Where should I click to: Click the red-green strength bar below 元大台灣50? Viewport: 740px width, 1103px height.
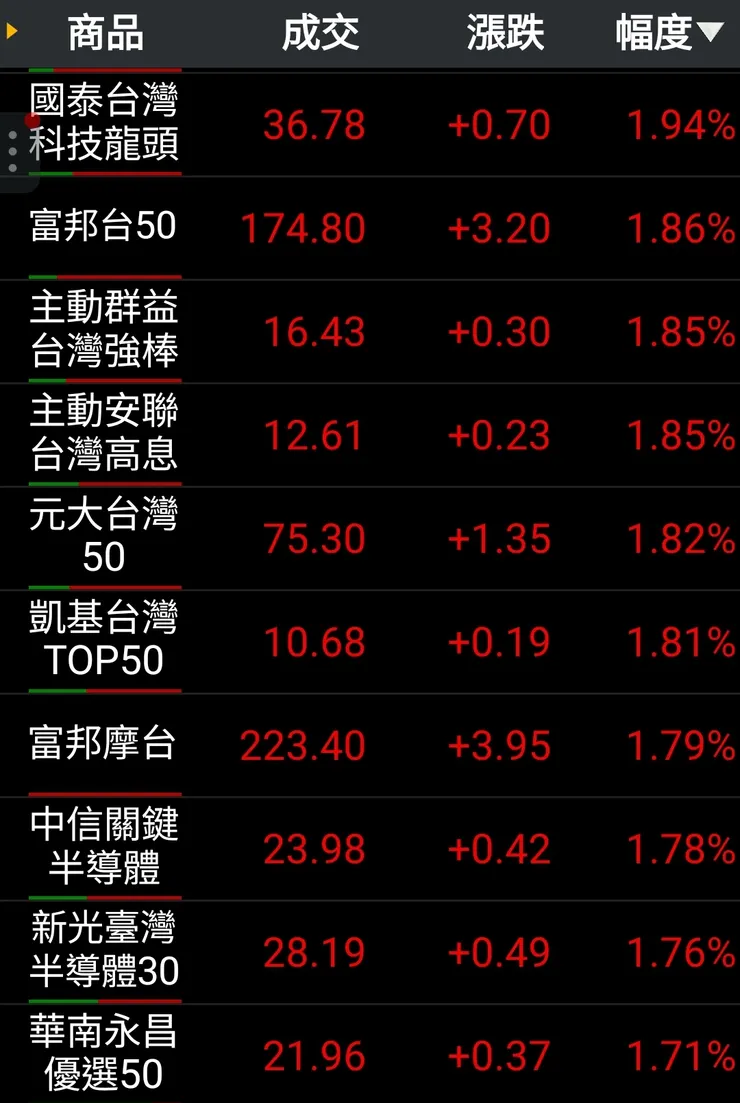pyautogui.click(x=105, y=589)
